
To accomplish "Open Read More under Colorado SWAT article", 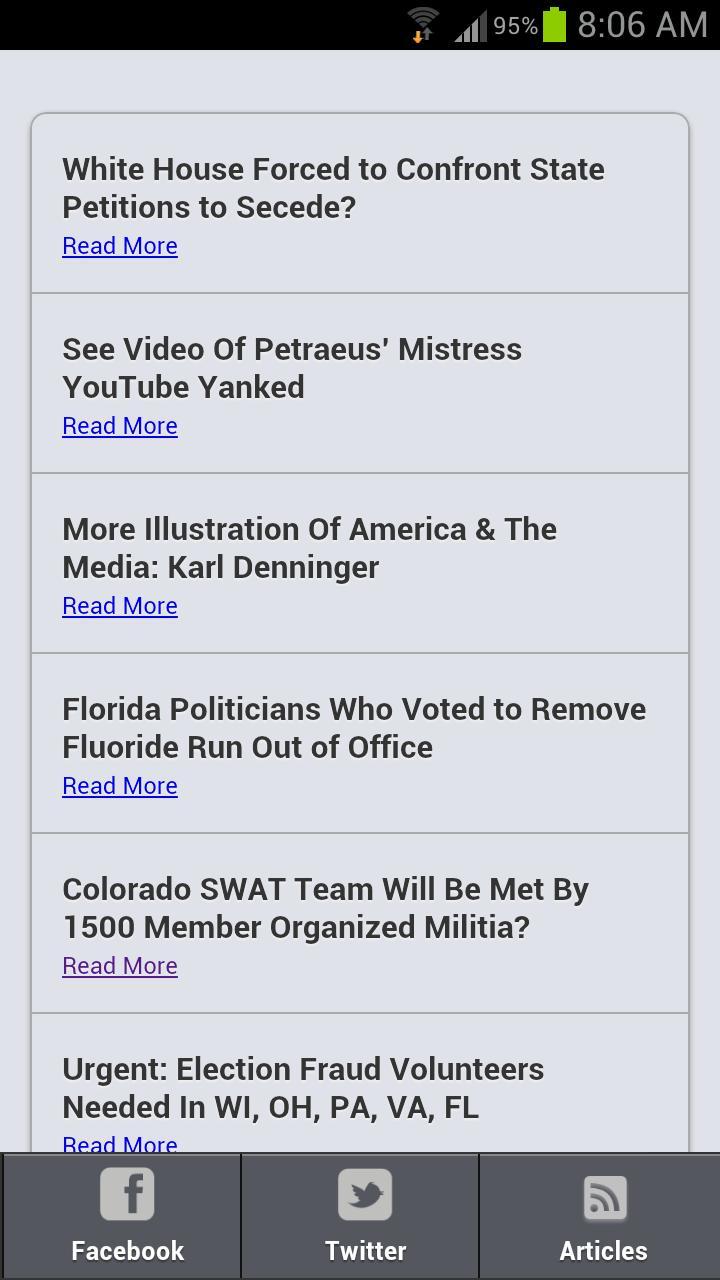I will [x=119, y=965].
